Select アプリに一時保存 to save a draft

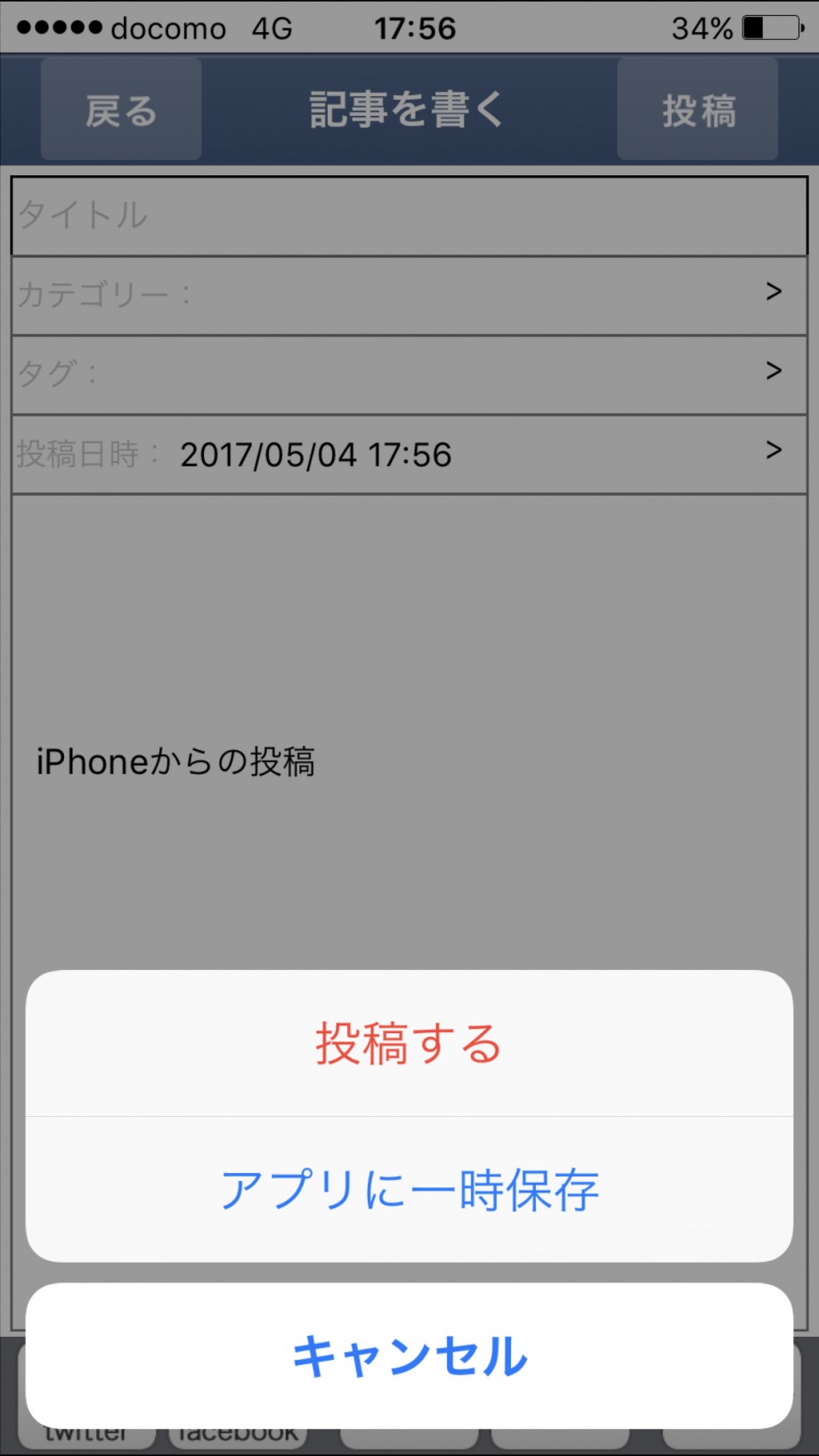click(x=409, y=1190)
